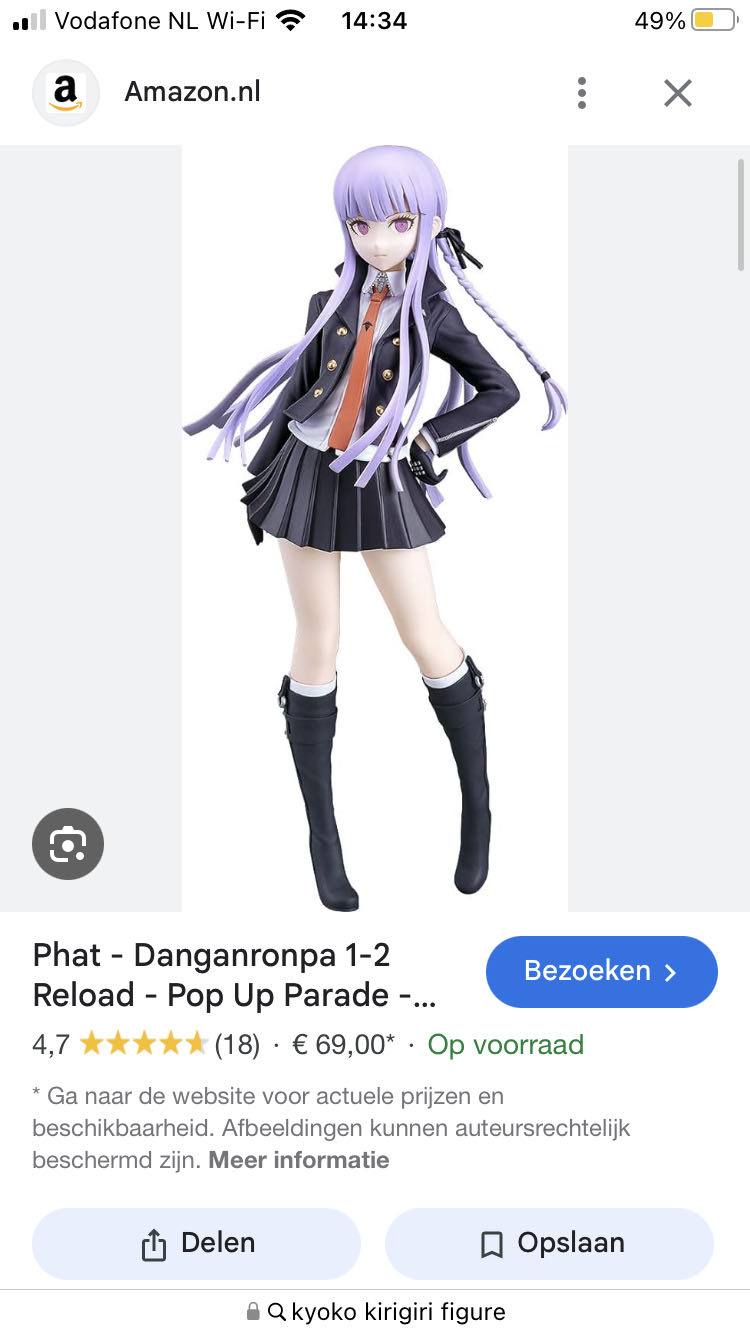Search the image with Google Lens

click(68, 843)
